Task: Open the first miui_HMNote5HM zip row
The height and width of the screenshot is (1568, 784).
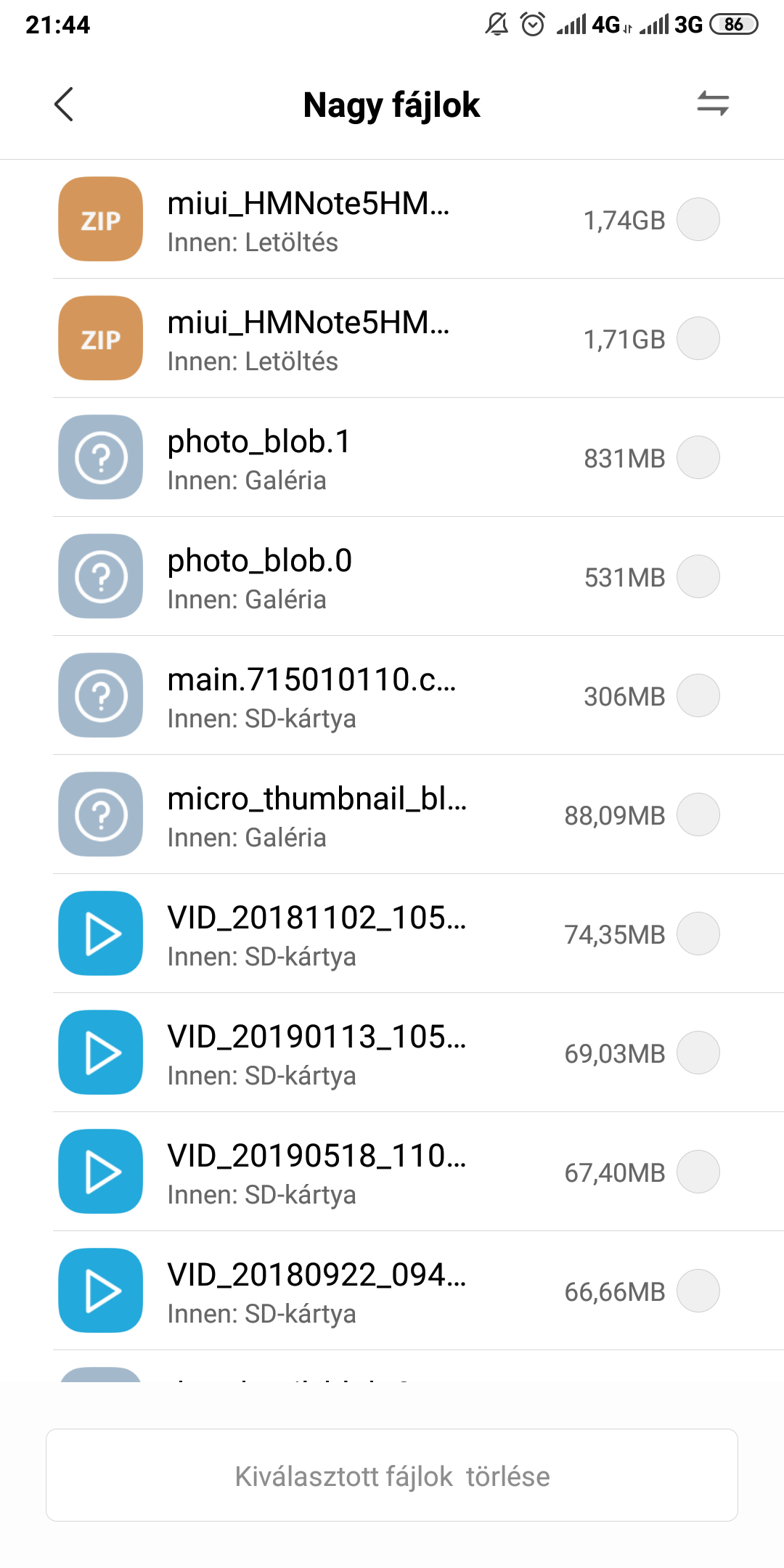Action: point(327,220)
